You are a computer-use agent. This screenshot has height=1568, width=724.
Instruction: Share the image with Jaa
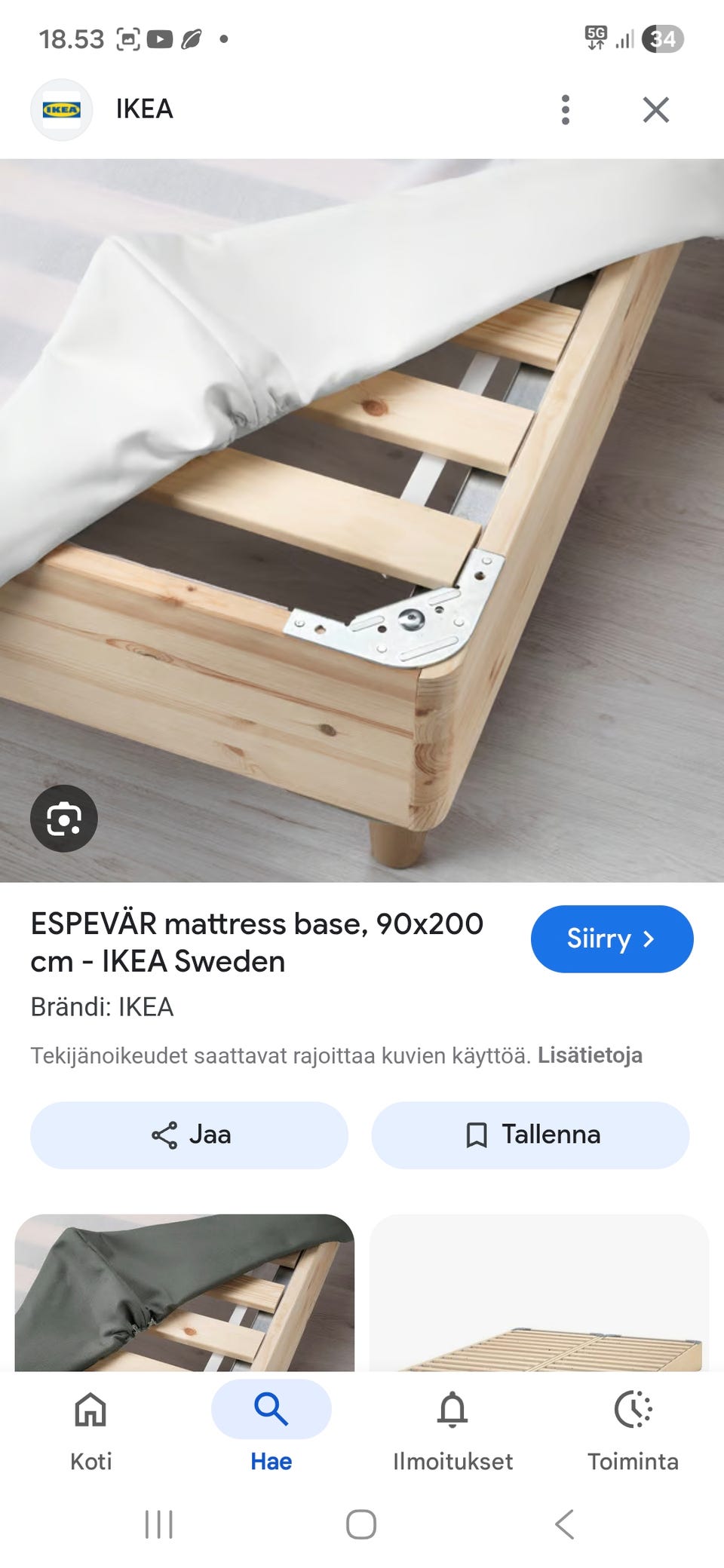coord(189,1135)
